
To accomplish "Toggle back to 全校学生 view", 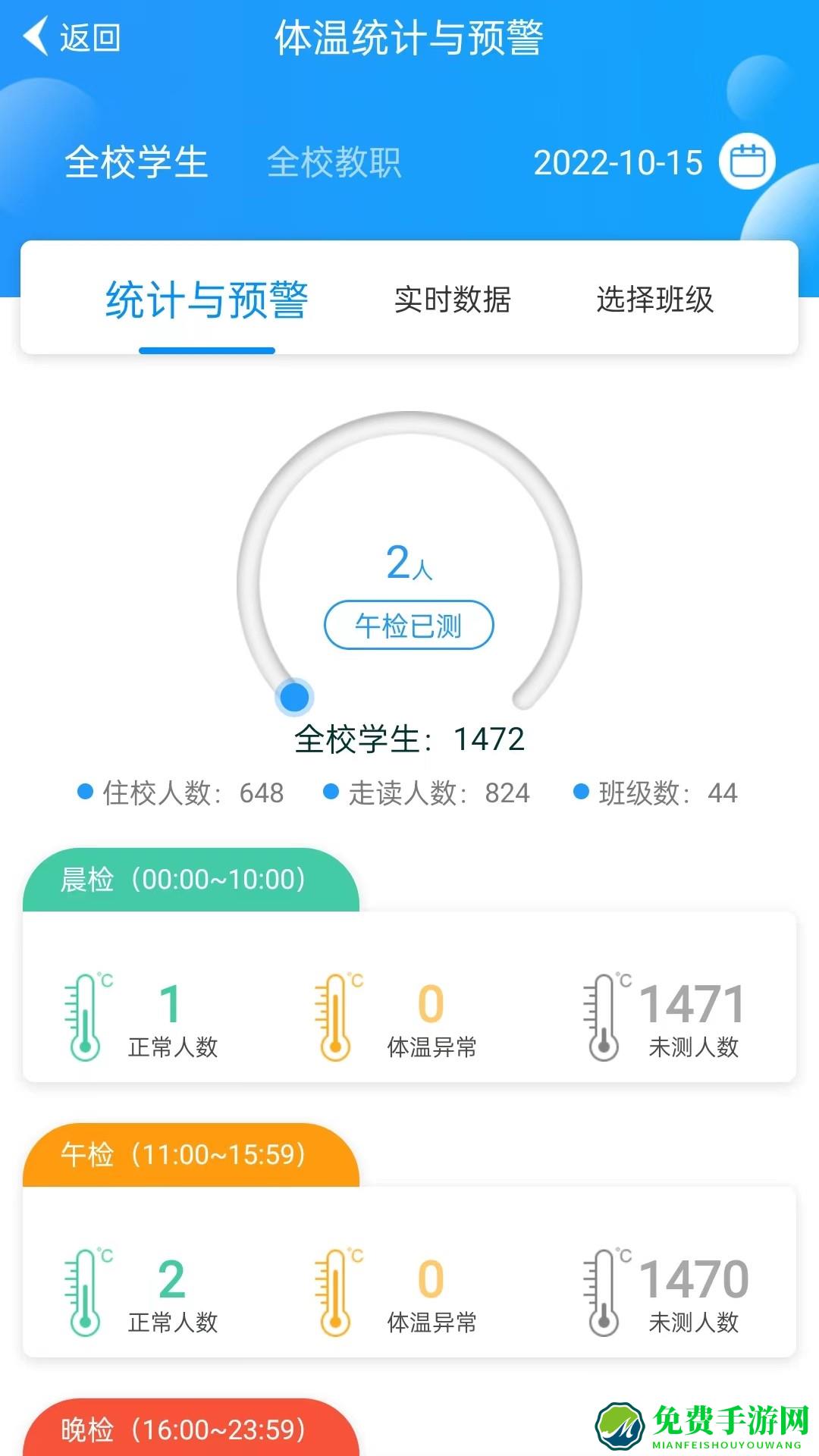I will [136, 162].
